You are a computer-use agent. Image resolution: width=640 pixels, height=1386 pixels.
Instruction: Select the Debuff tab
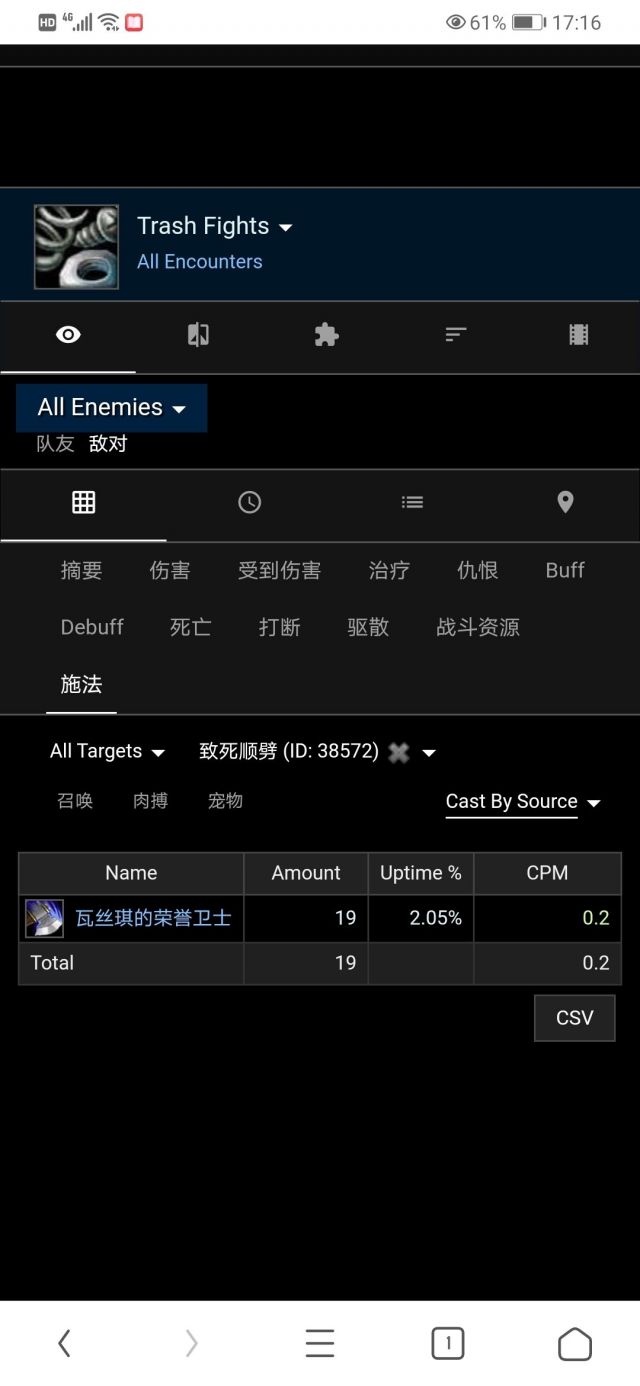click(x=92, y=627)
